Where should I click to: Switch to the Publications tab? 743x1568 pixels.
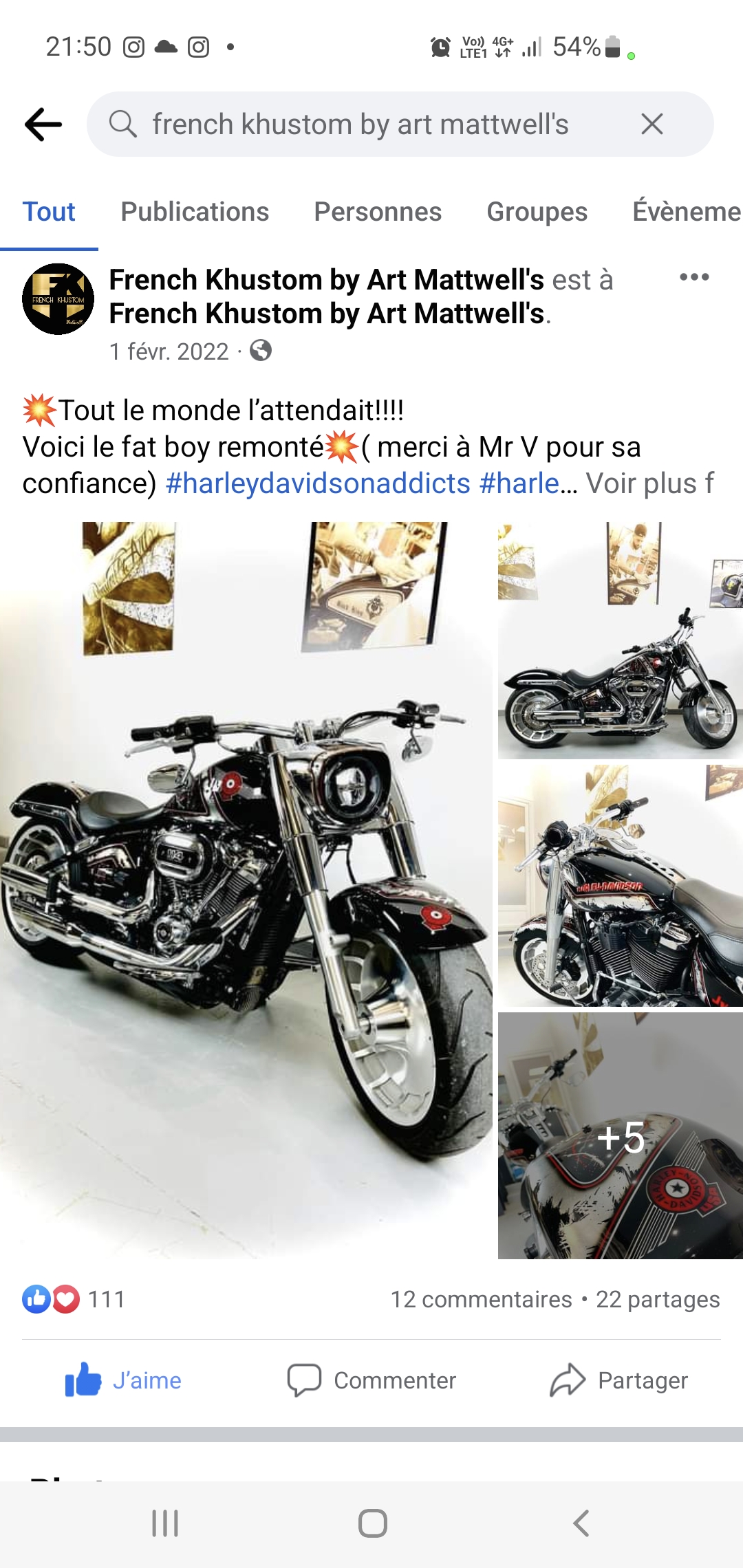195,212
